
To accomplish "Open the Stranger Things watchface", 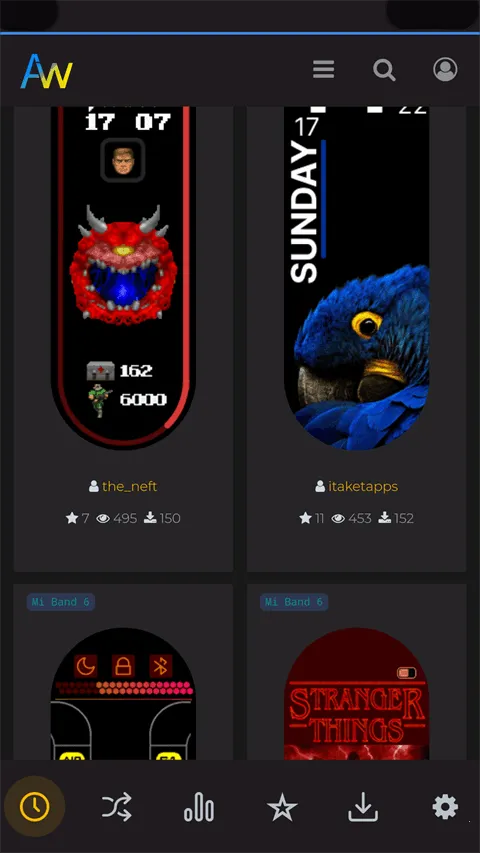I will pos(356,694).
